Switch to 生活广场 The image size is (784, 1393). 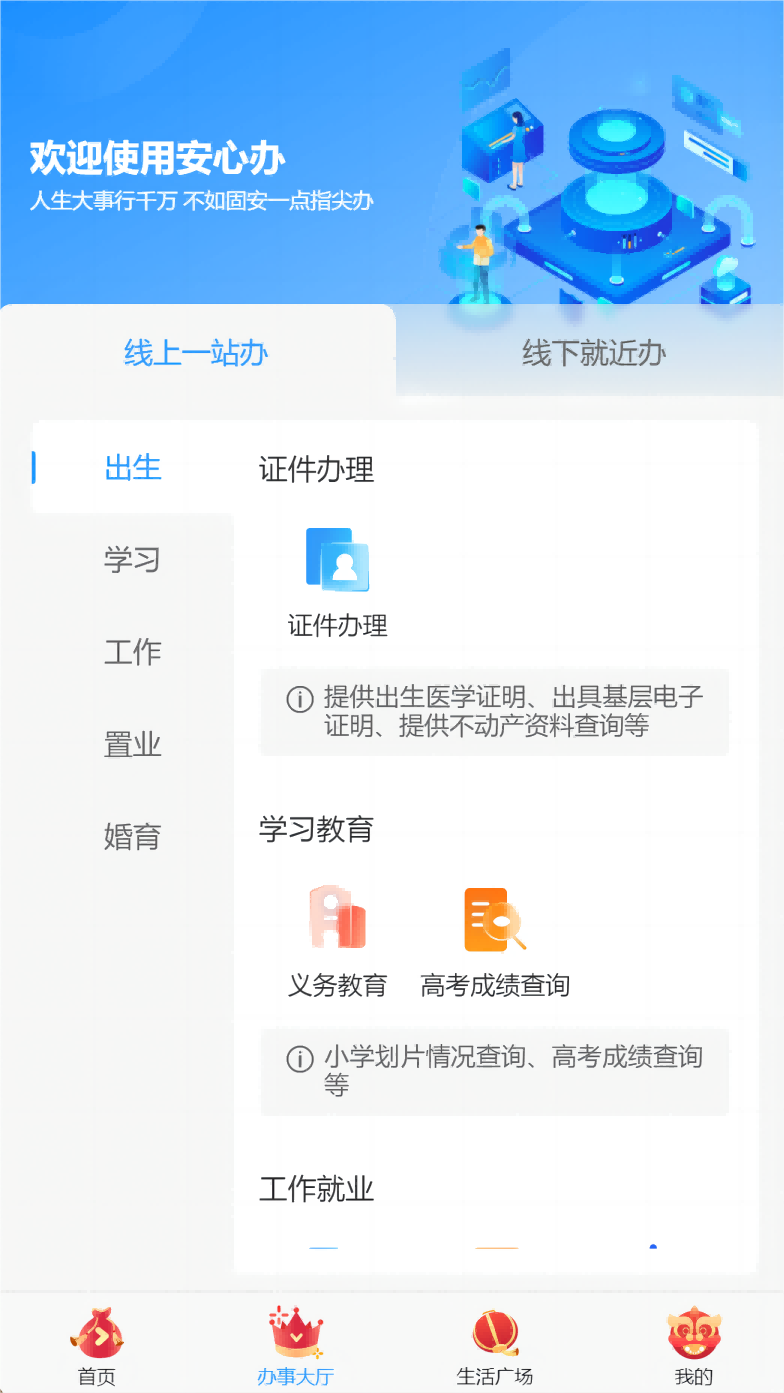point(495,1345)
